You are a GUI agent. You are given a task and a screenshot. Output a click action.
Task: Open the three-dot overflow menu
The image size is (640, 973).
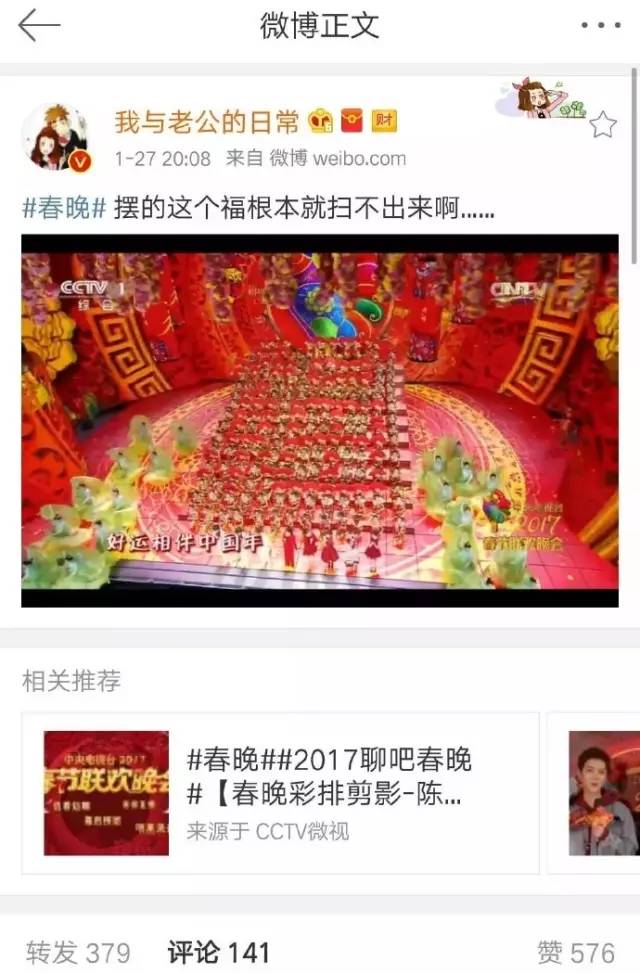coord(600,25)
